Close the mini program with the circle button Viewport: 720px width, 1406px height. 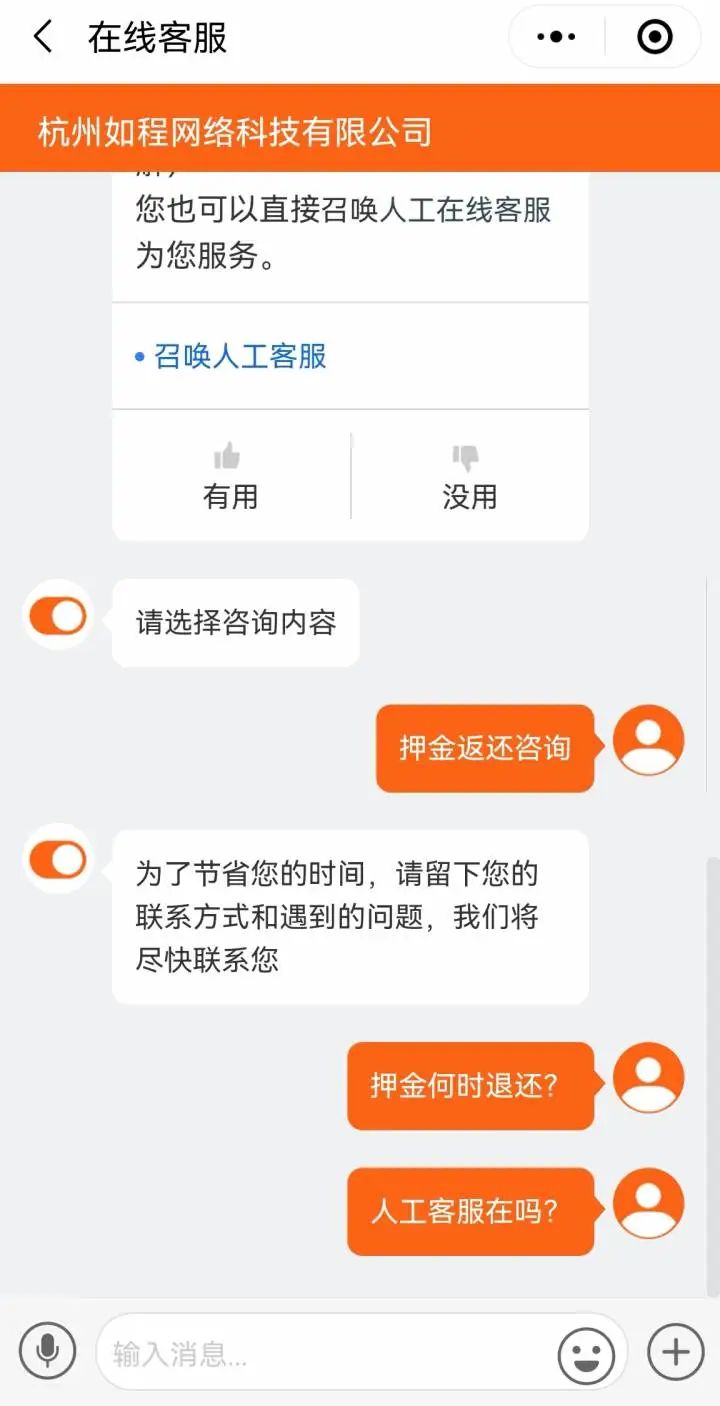coord(654,38)
